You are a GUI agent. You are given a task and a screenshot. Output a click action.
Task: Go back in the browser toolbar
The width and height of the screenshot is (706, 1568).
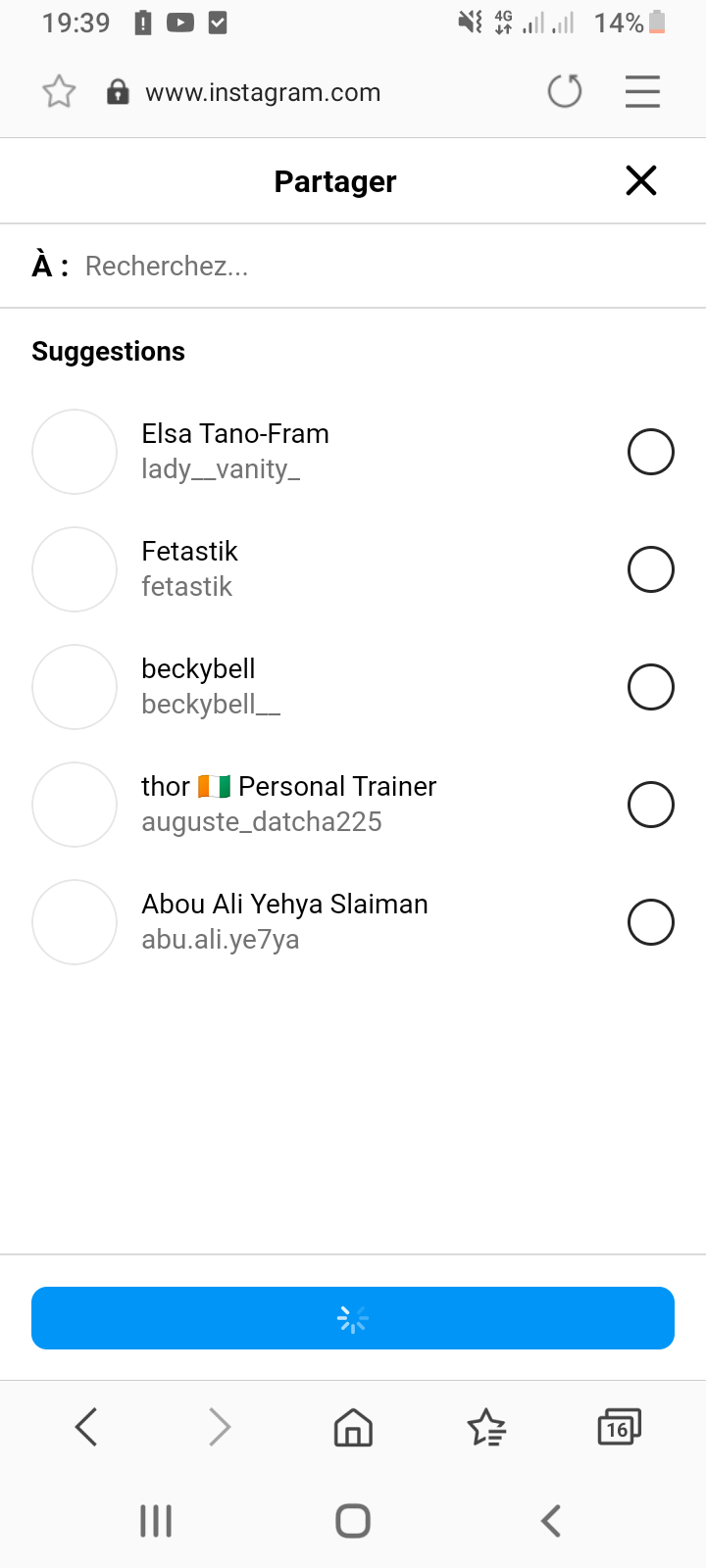click(86, 1427)
